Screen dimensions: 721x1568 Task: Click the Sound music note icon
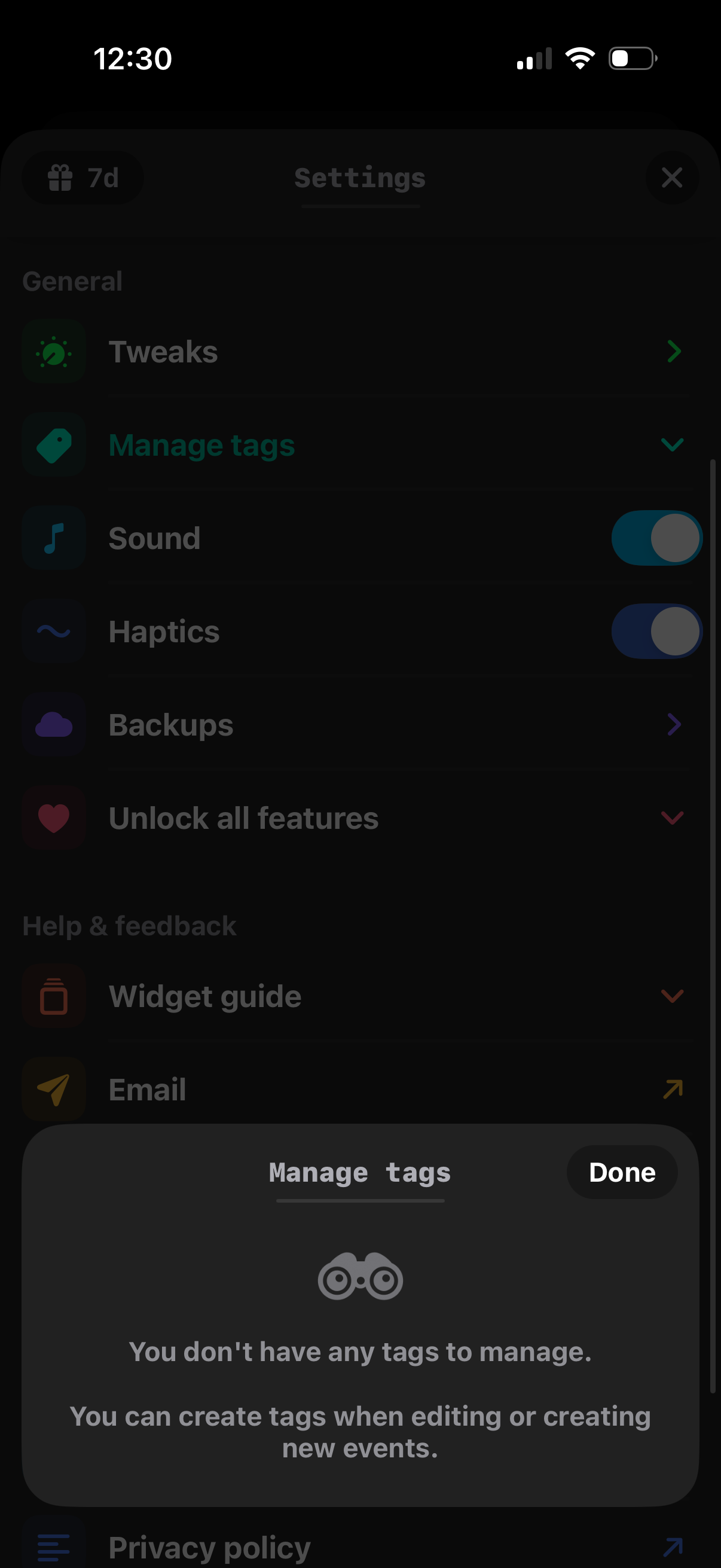click(x=54, y=538)
